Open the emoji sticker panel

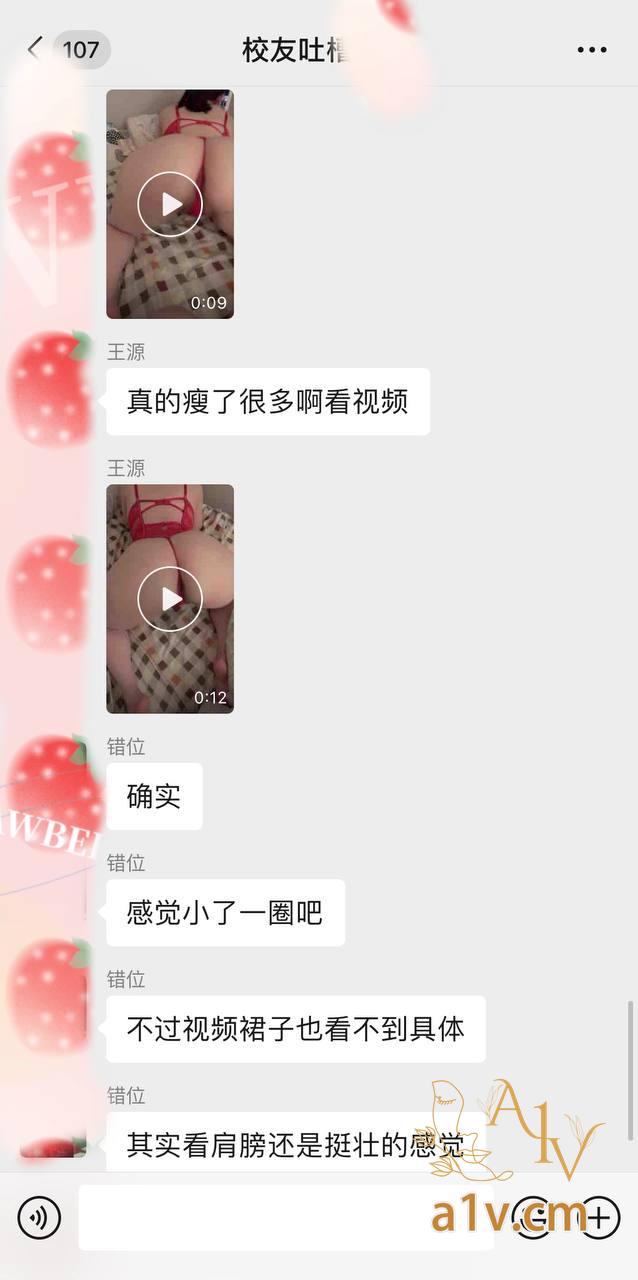click(533, 1217)
